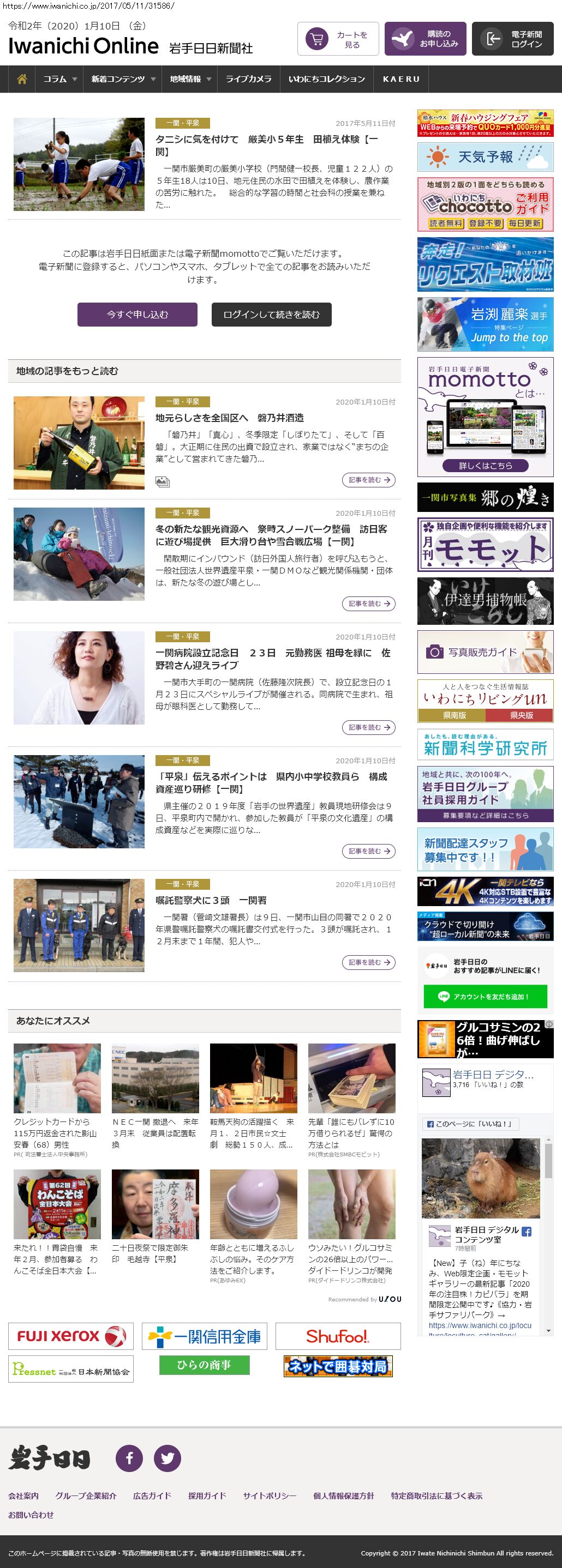The image size is (562, 1568).
Task: Tap アカウントを友だち追加 LINE button
Action: pos(485,997)
